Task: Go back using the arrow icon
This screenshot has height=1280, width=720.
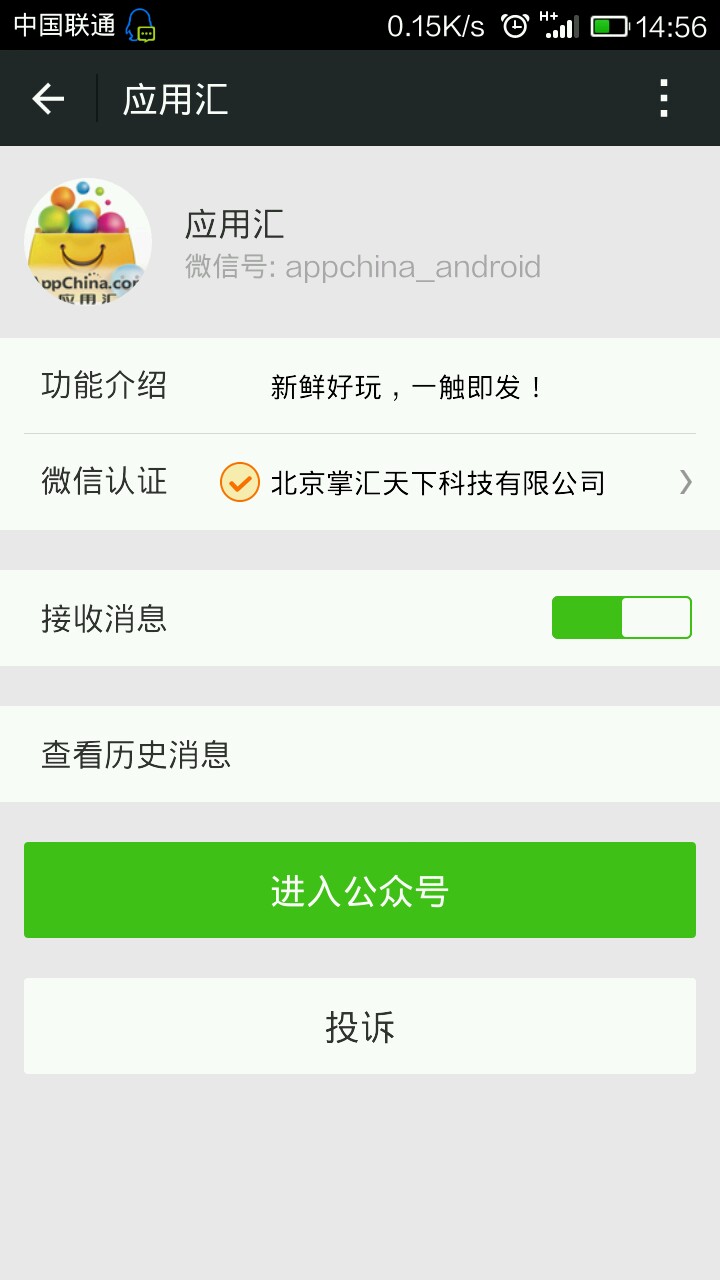Action: point(48,98)
